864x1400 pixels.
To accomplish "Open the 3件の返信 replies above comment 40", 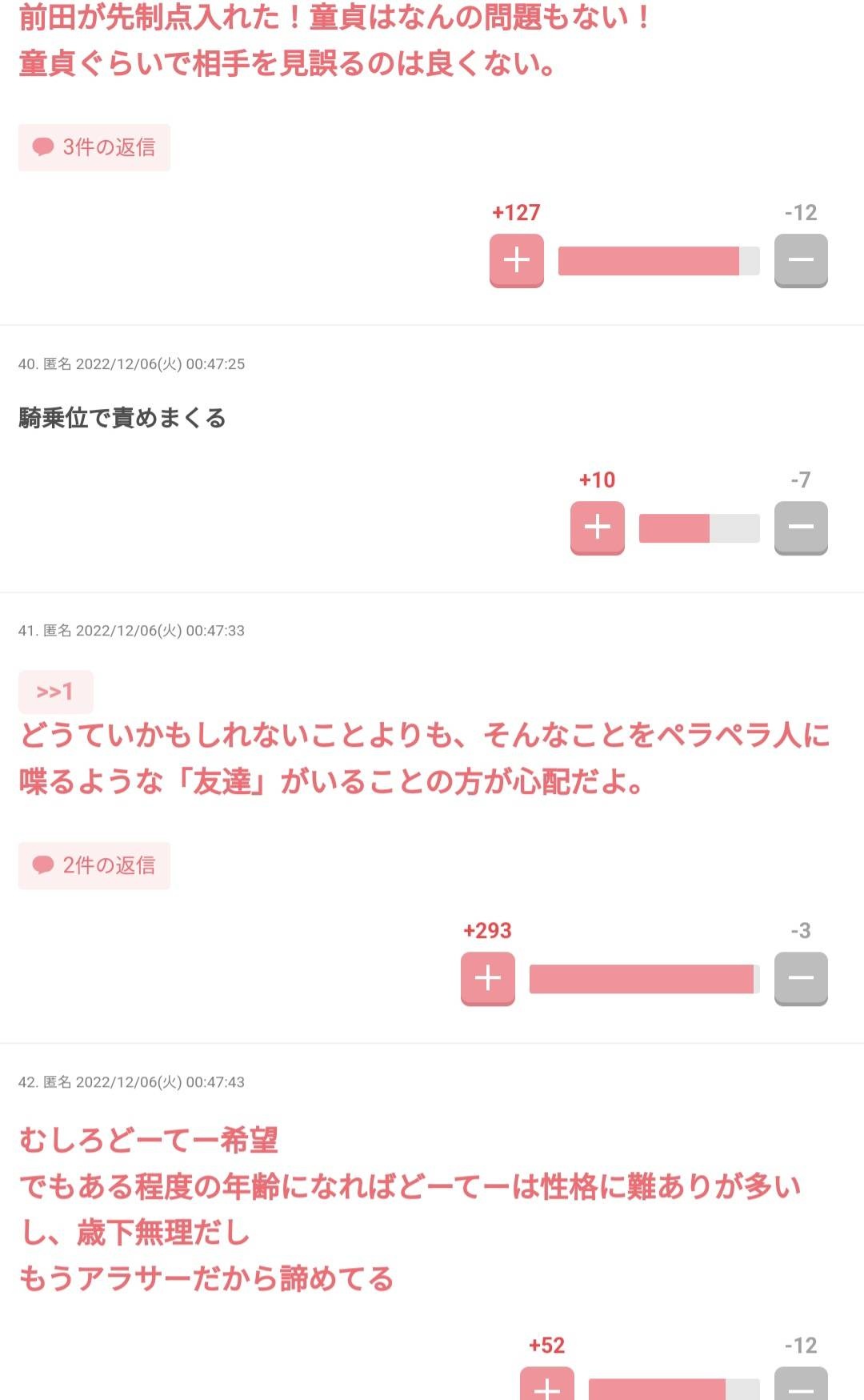I will 94,147.
